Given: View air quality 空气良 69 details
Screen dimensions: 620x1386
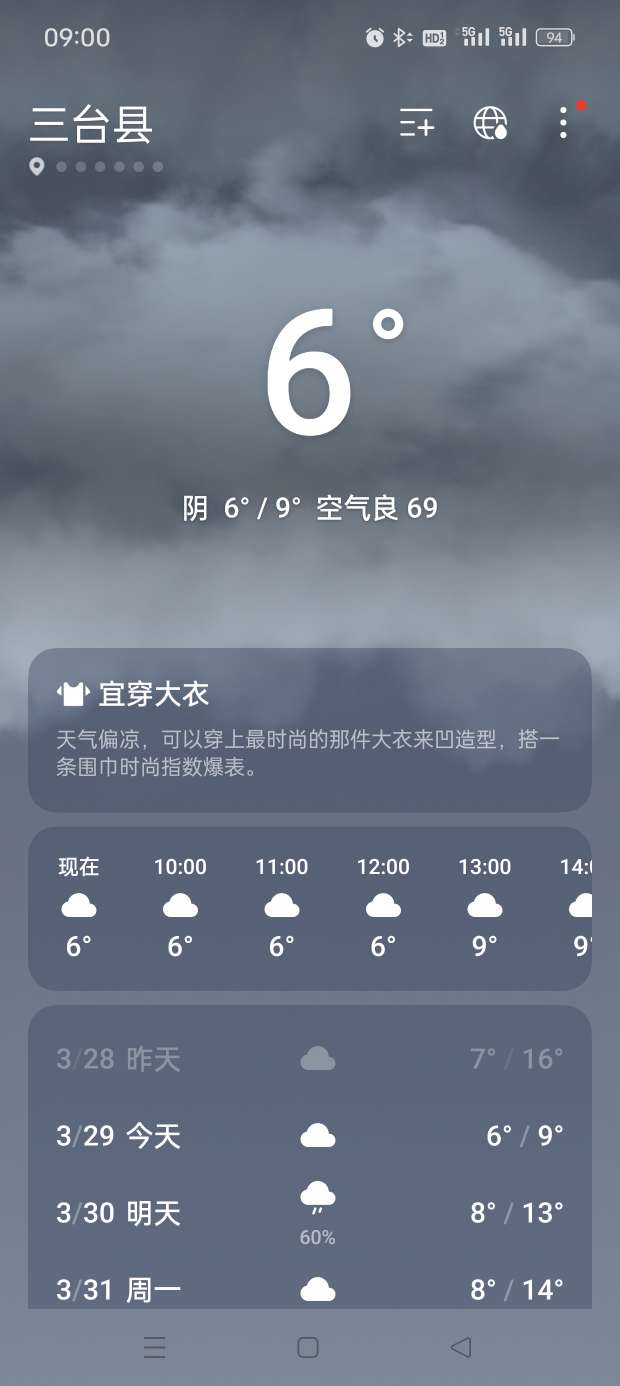Looking at the screenshot, I should tap(377, 508).
